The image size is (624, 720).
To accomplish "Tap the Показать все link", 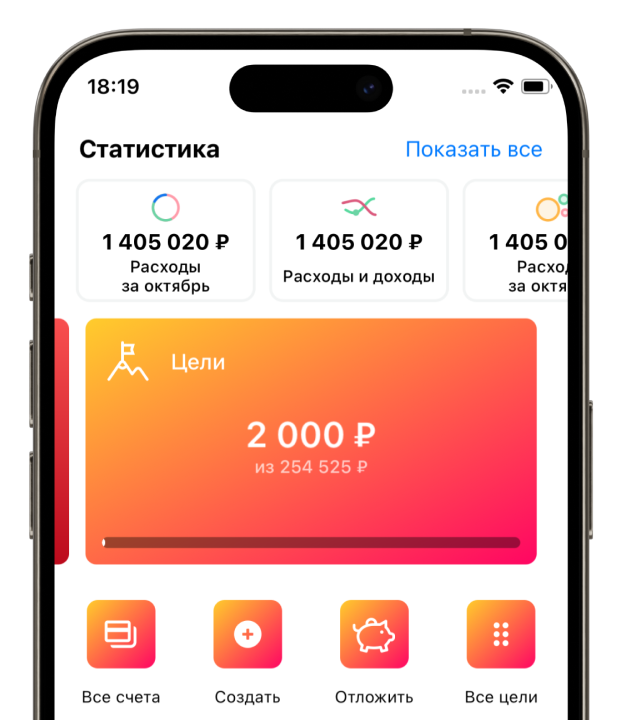I will 473,150.
